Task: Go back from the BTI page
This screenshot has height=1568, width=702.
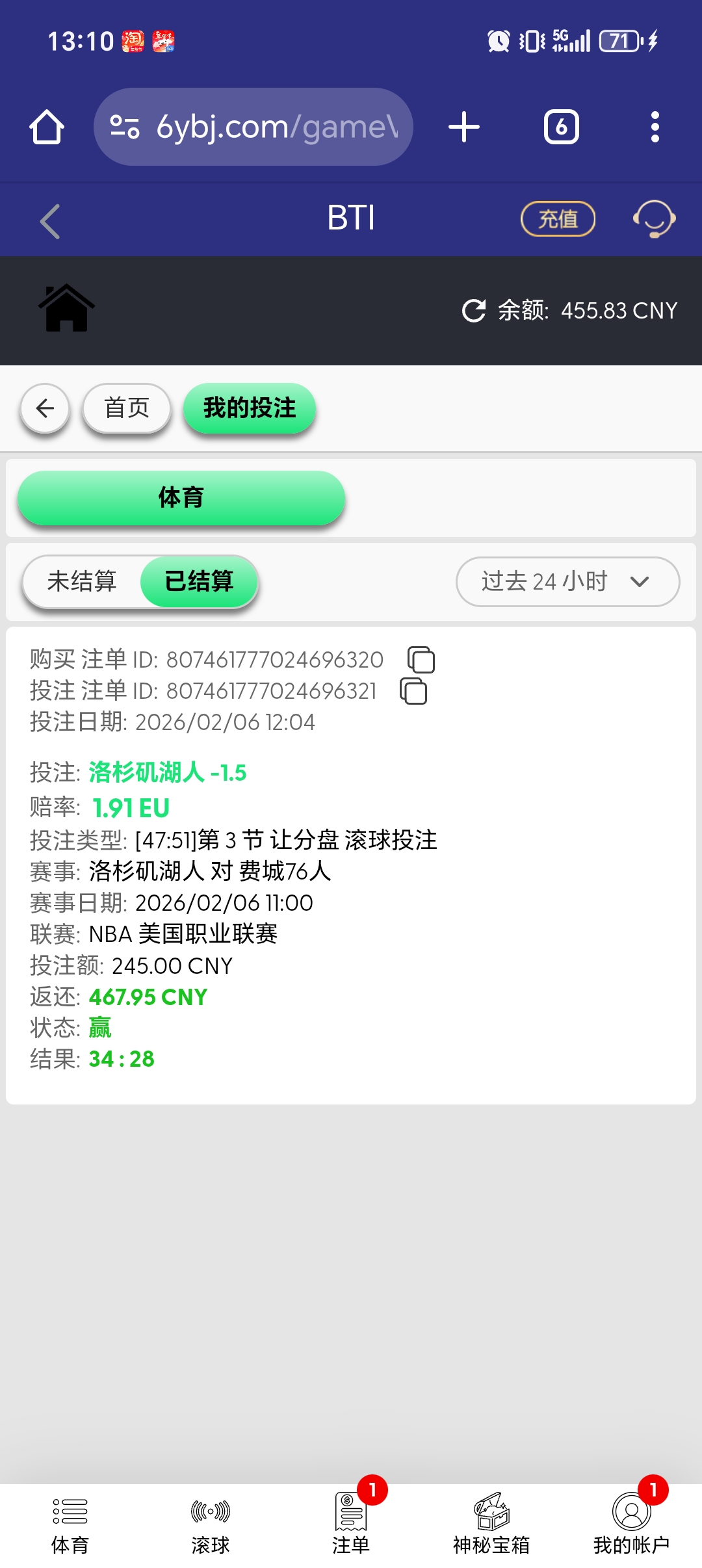Action: (50, 221)
